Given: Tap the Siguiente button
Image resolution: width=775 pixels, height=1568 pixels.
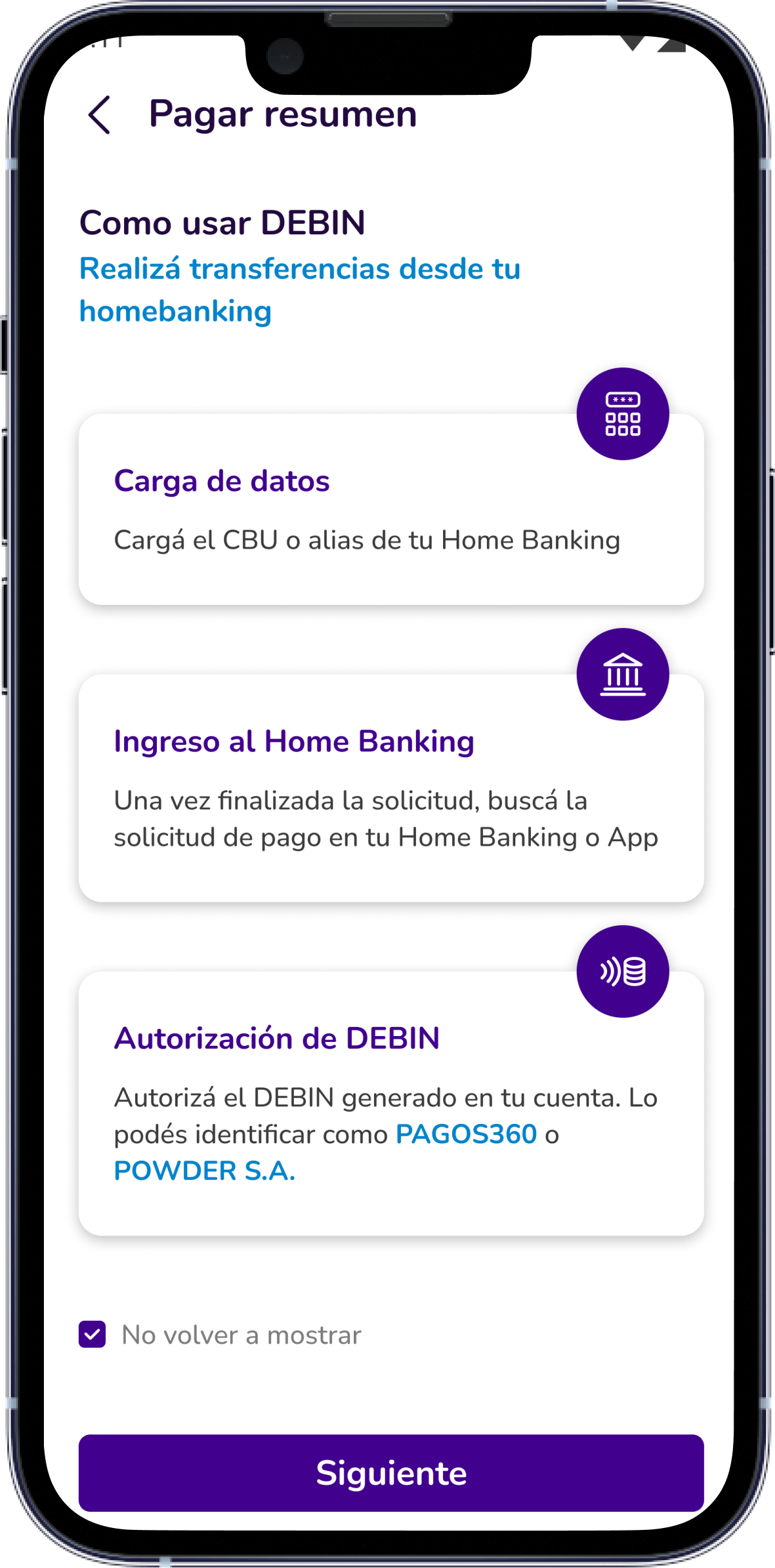Looking at the screenshot, I should point(391,1472).
